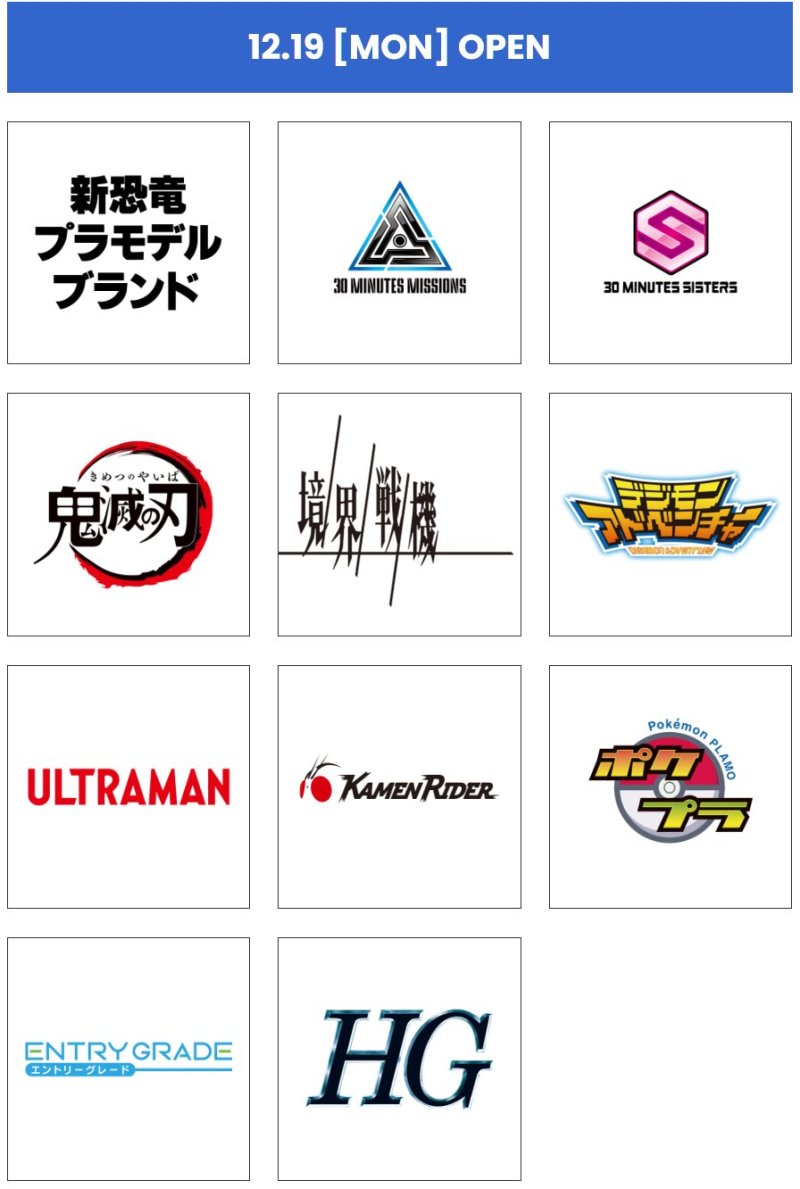The image size is (800, 1189).
Task: Open the 新恐竜プラモデルブランド tile
Action: (128, 242)
